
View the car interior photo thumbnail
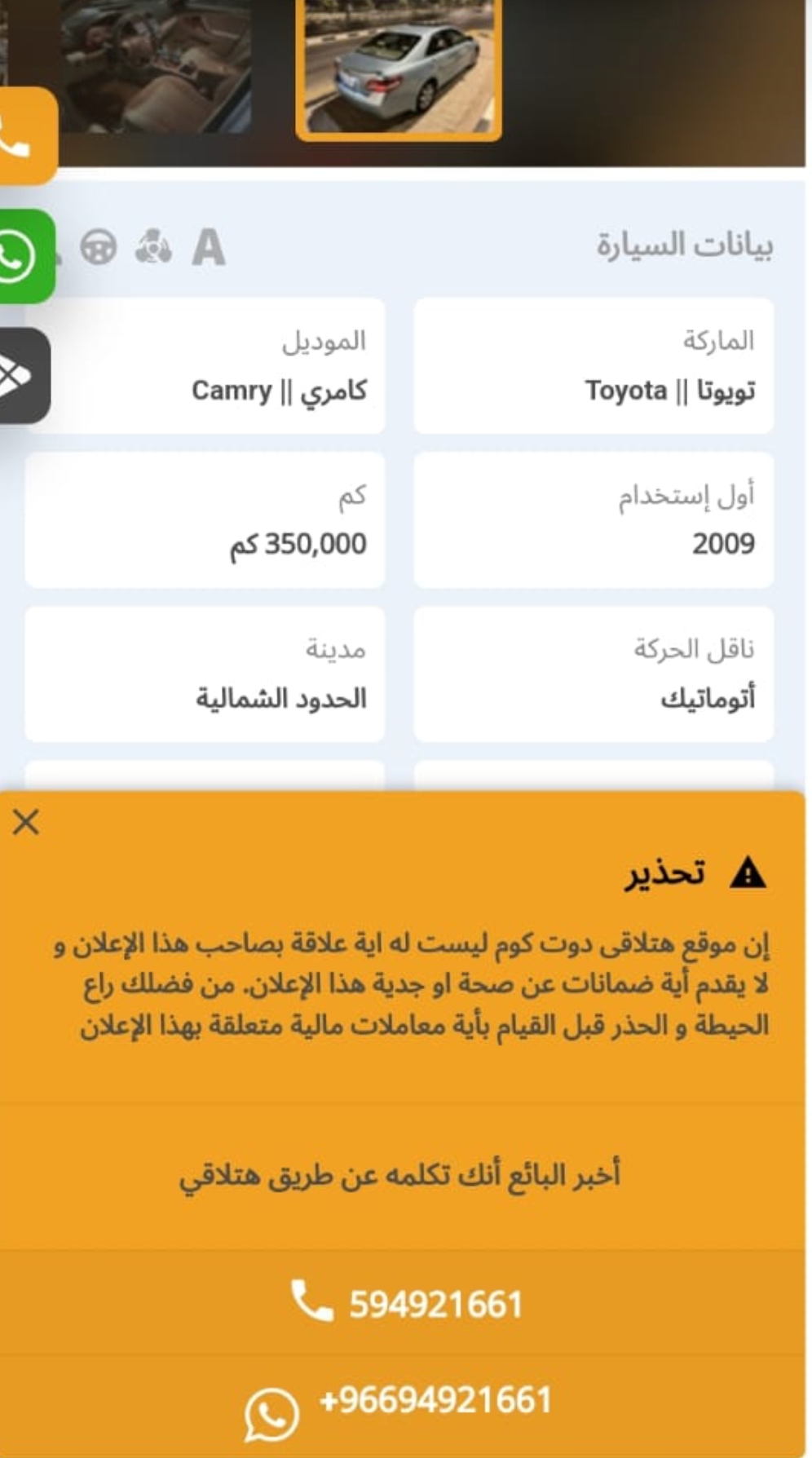(x=155, y=66)
